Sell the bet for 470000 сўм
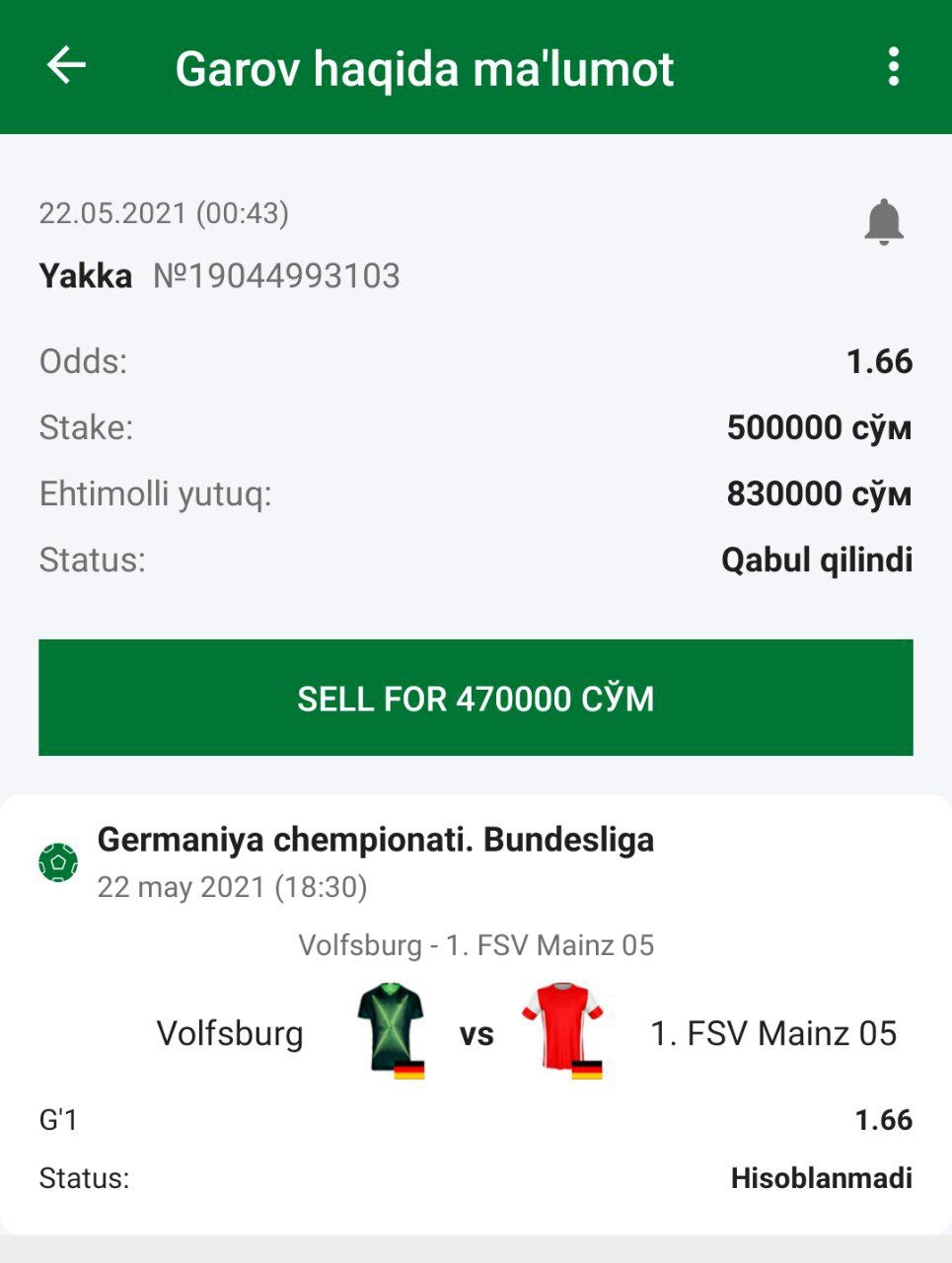The height and width of the screenshot is (1263, 952). [x=476, y=698]
